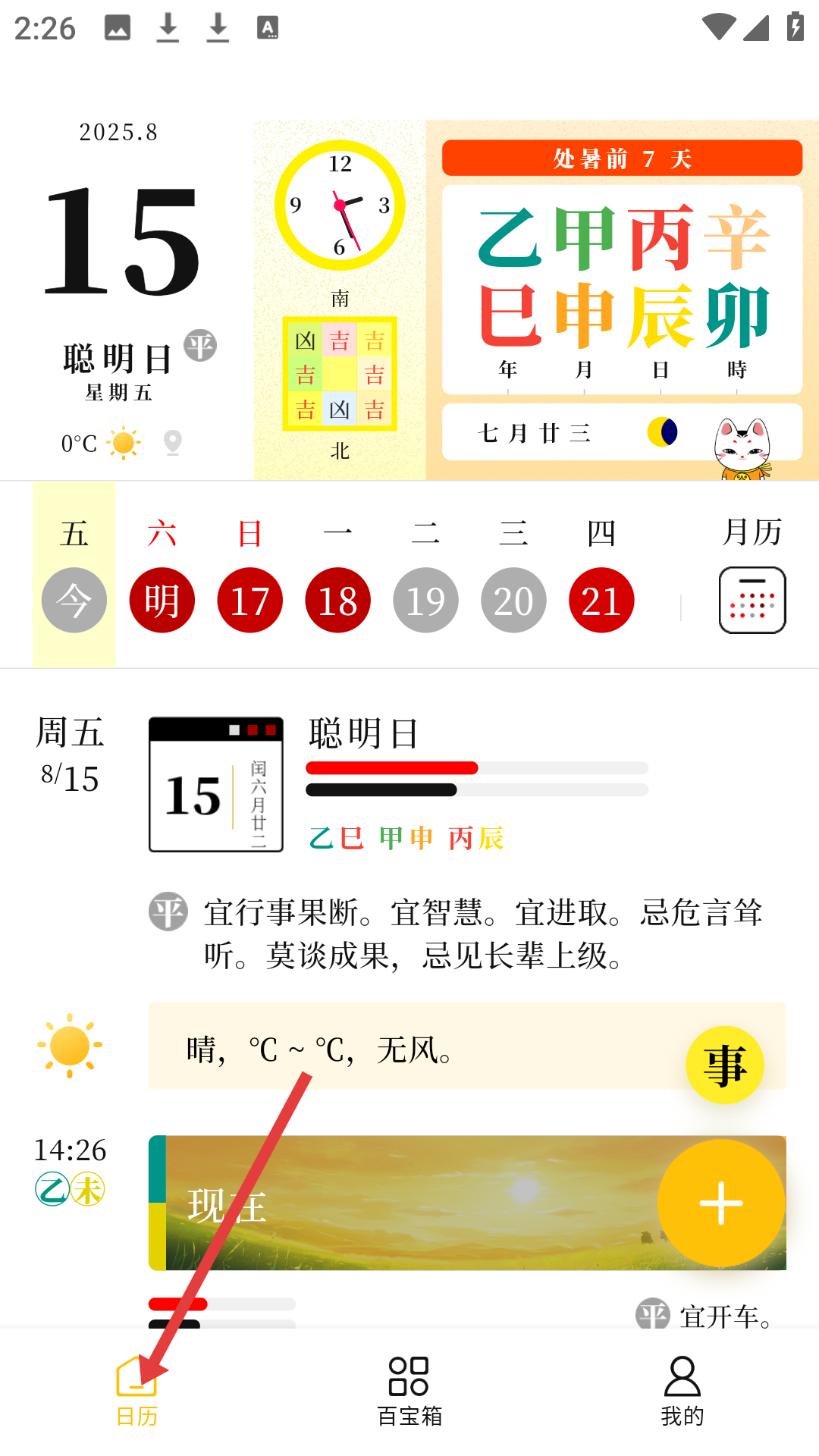
Task: Pick day 21 (Thursday)
Action: click(601, 600)
